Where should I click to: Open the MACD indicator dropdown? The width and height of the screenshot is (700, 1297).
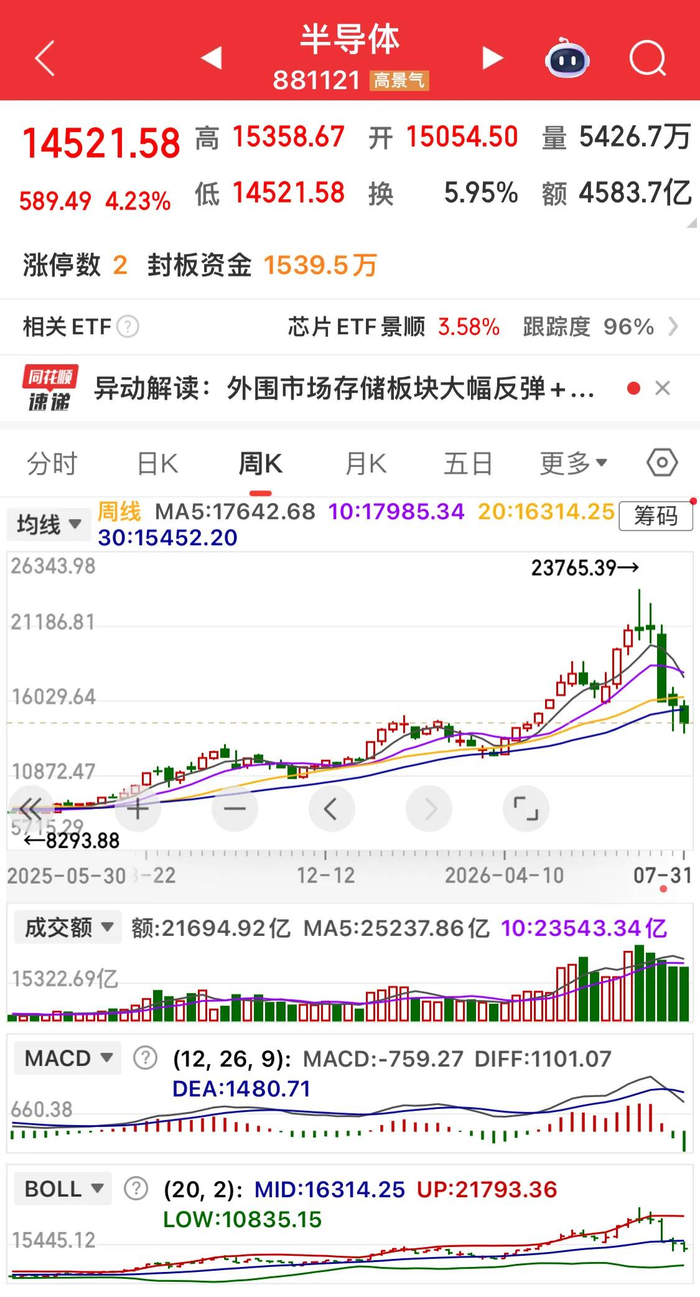[65, 1058]
